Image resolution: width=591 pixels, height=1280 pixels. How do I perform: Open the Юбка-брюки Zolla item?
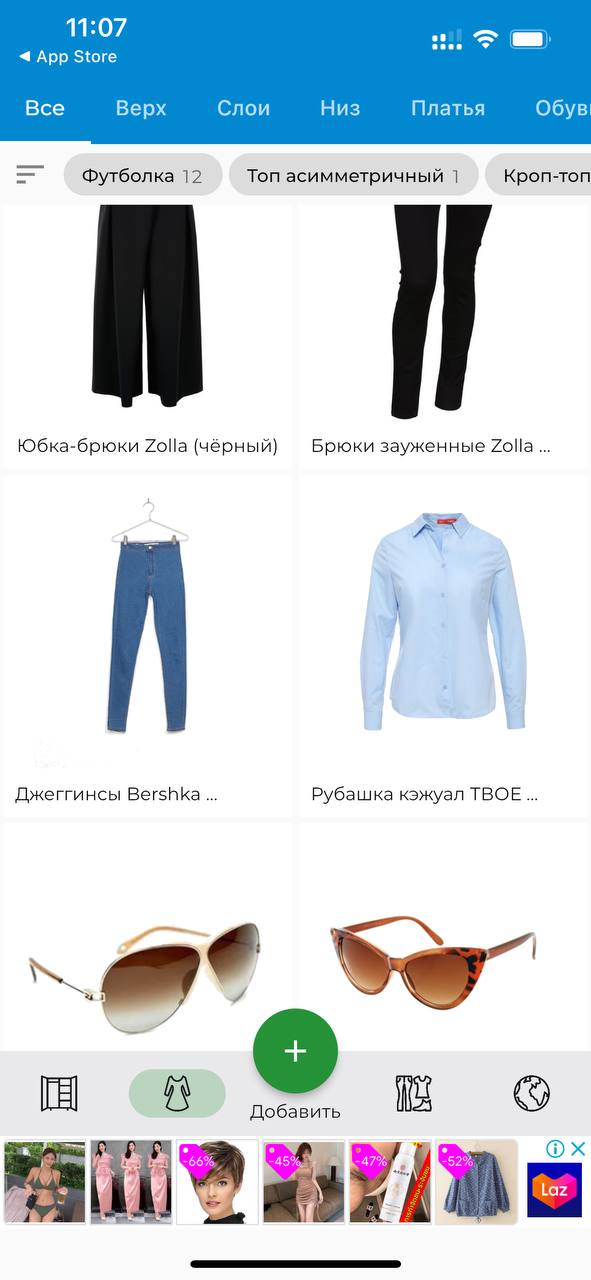pyautogui.click(x=148, y=336)
